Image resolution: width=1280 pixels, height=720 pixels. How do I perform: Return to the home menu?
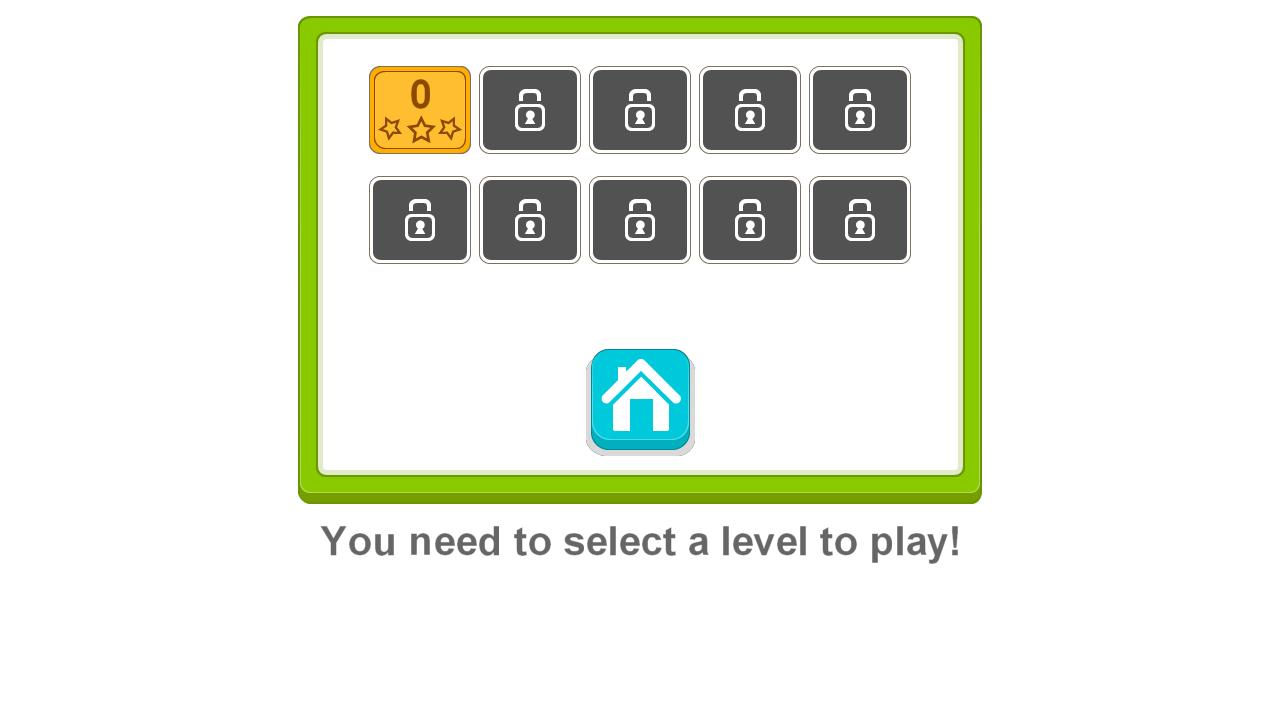click(640, 400)
